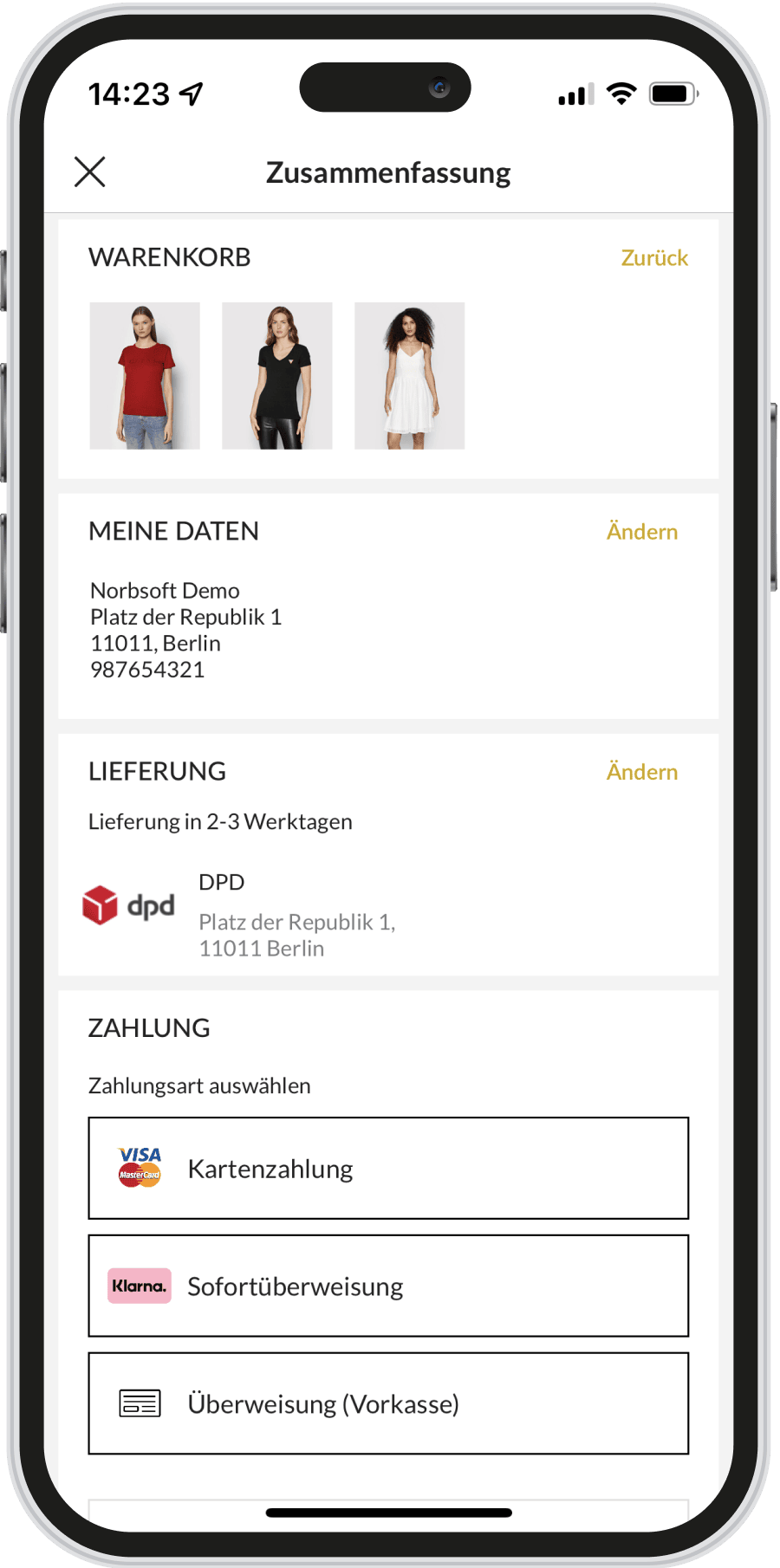Pick Überweisung (Vorkasse) payment option
The image size is (780, 1568).
click(388, 1403)
